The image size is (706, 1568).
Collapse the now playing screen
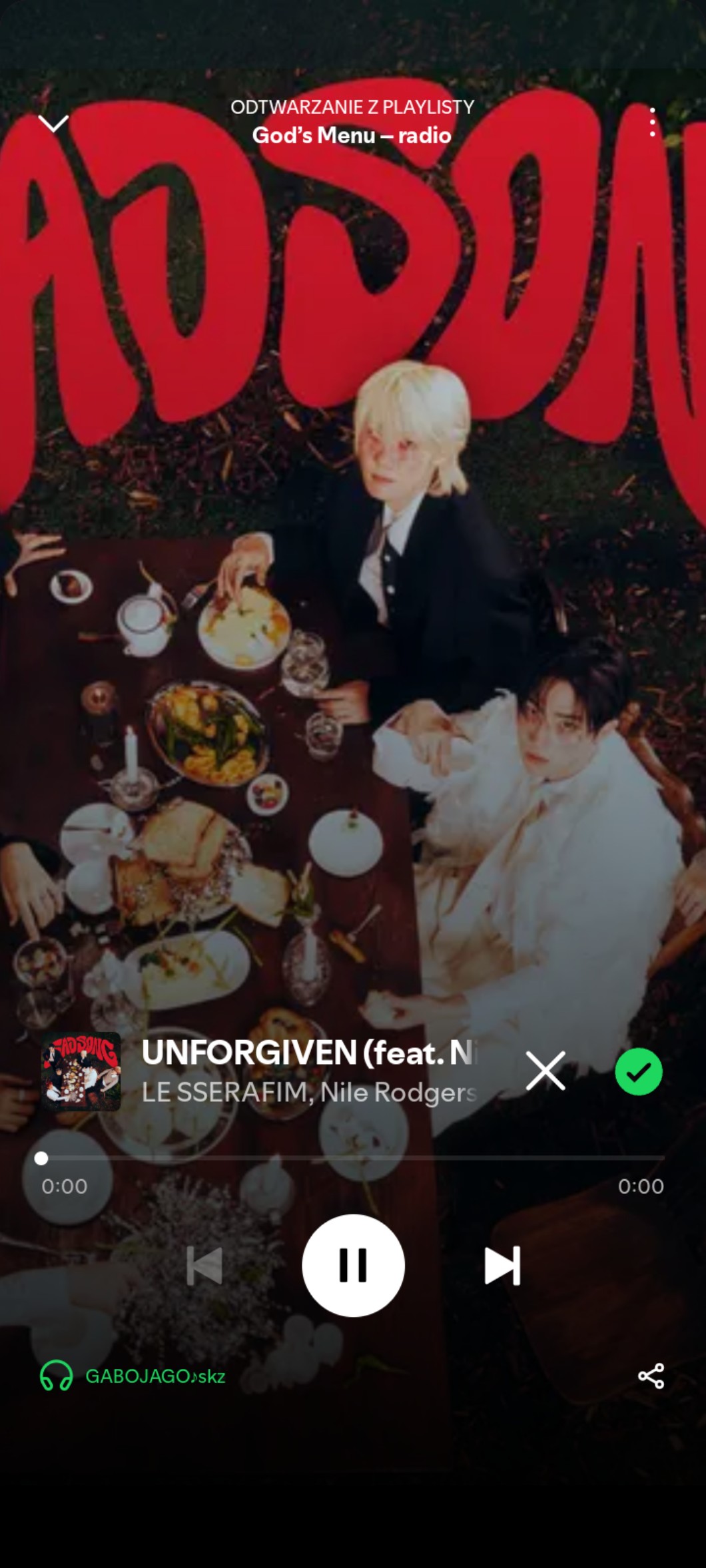(53, 123)
